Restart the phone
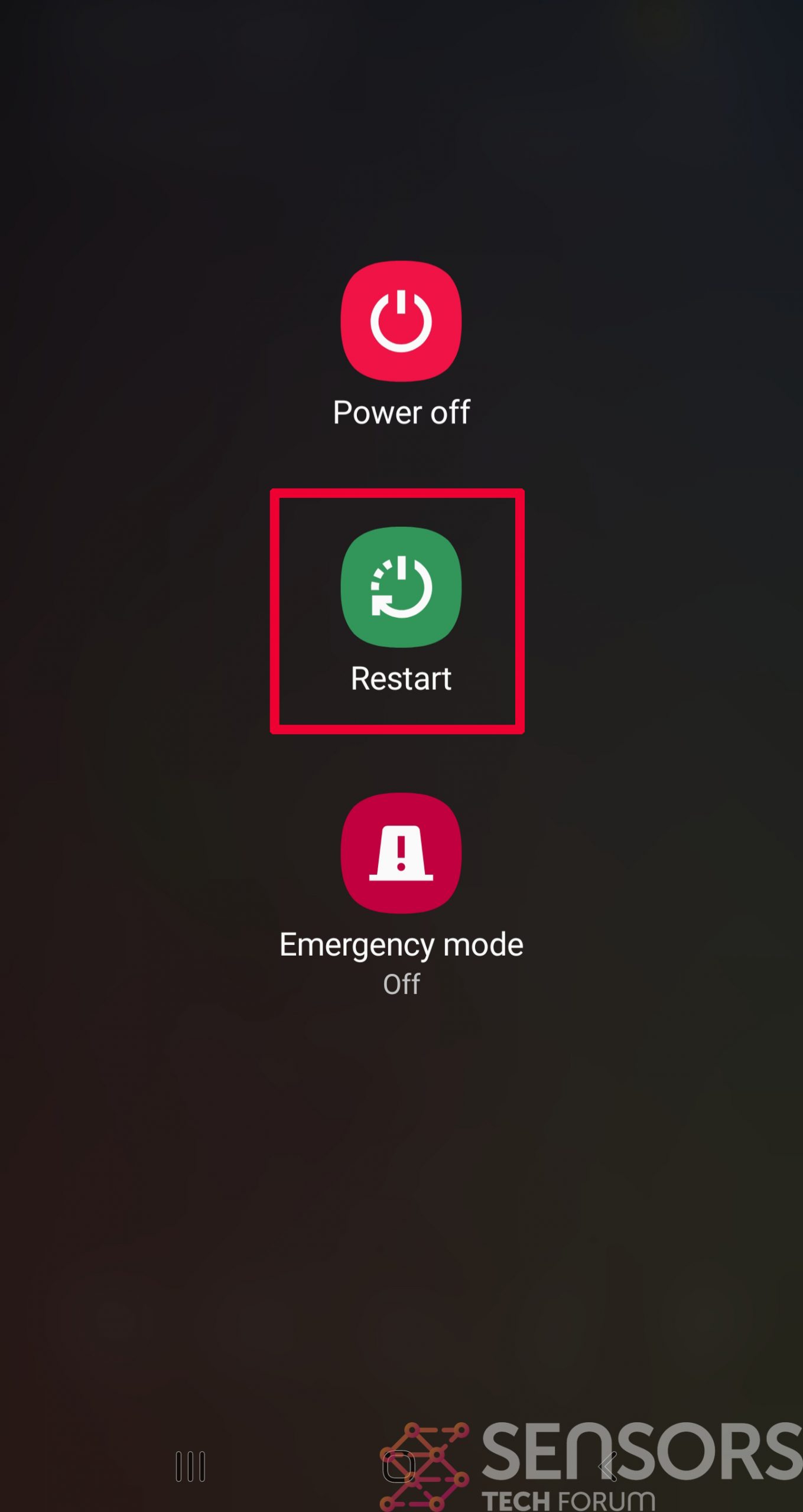 401,588
